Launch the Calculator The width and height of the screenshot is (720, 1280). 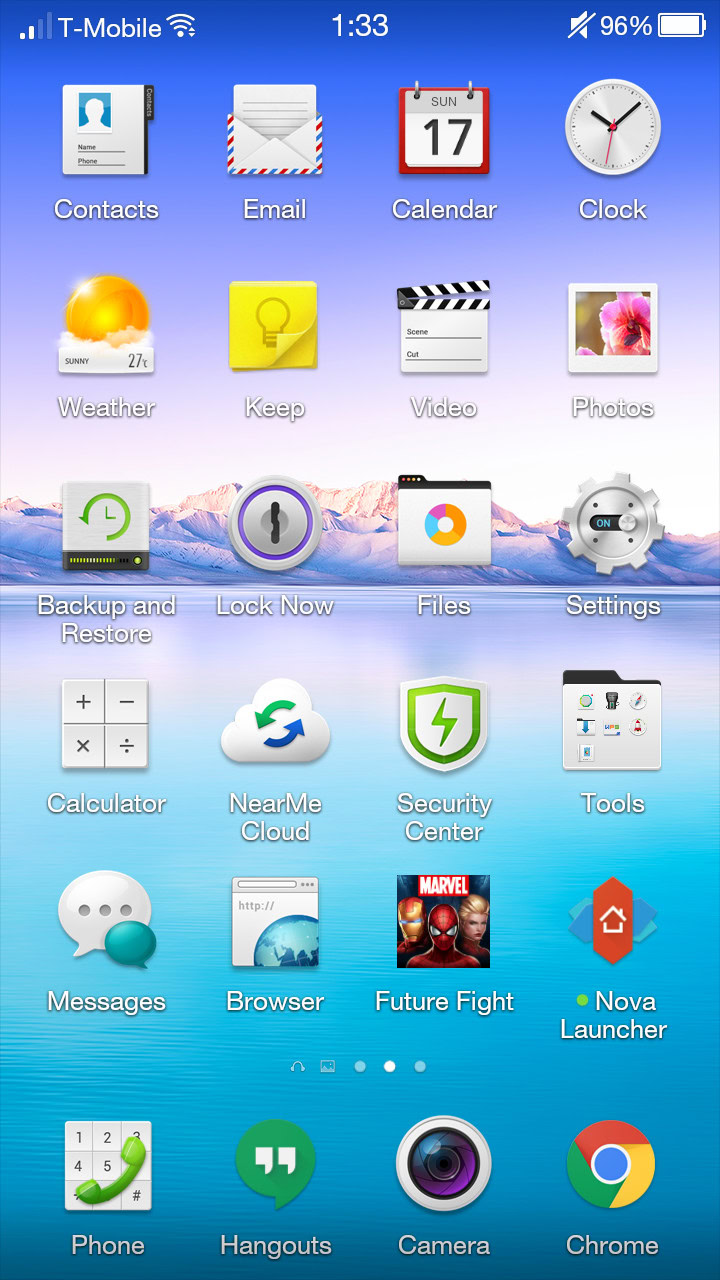[106, 723]
